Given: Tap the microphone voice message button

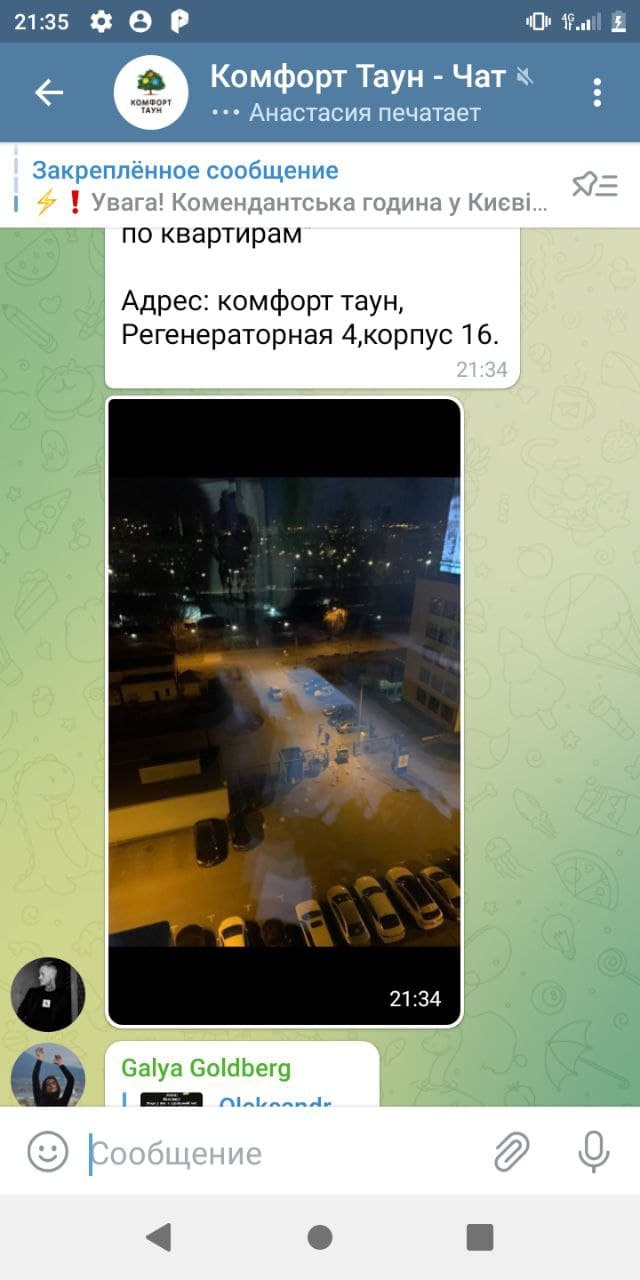Looking at the screenshot, I should (x=594, y=1152).
